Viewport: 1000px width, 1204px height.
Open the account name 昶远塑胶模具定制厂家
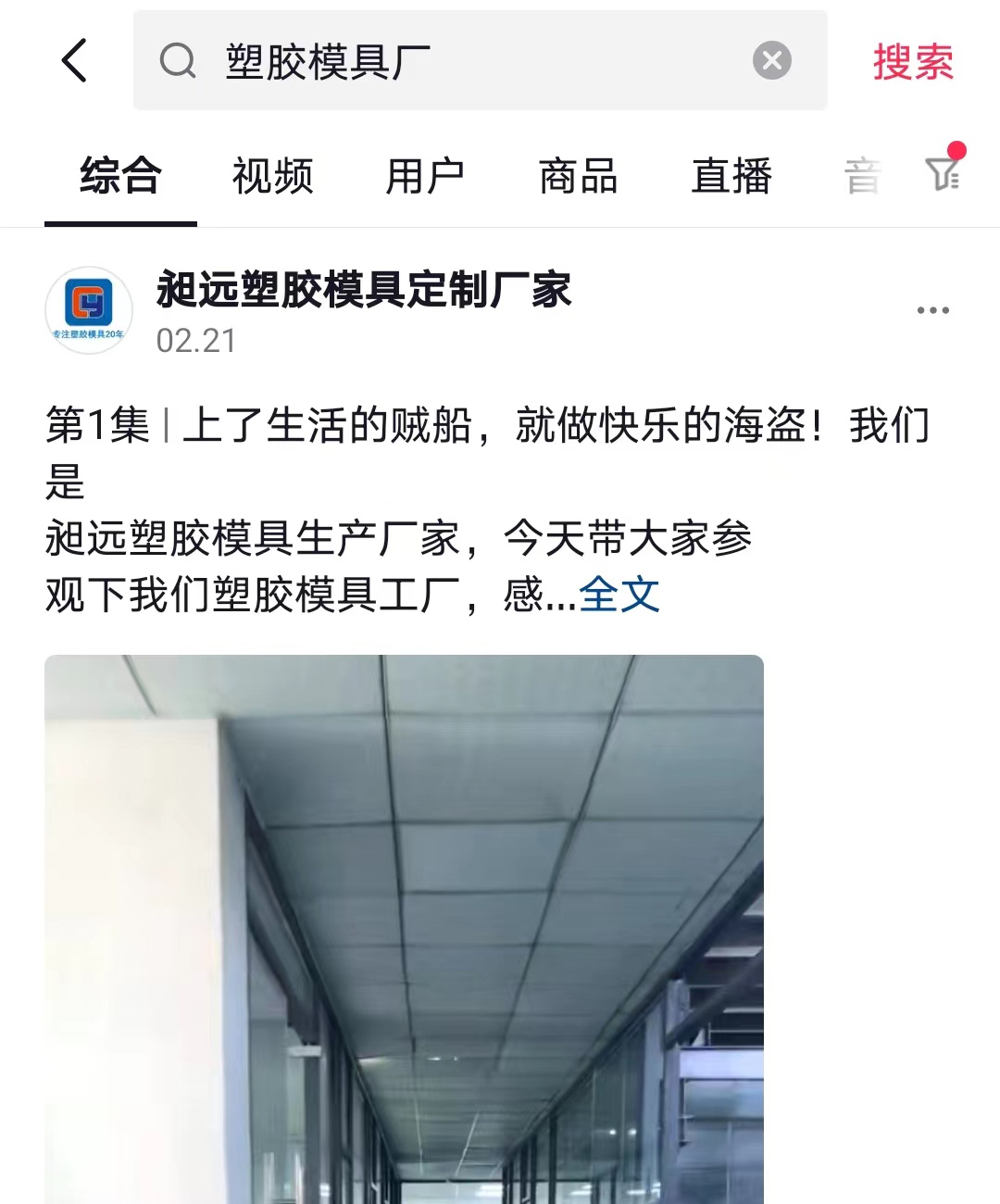click(364, 290)
